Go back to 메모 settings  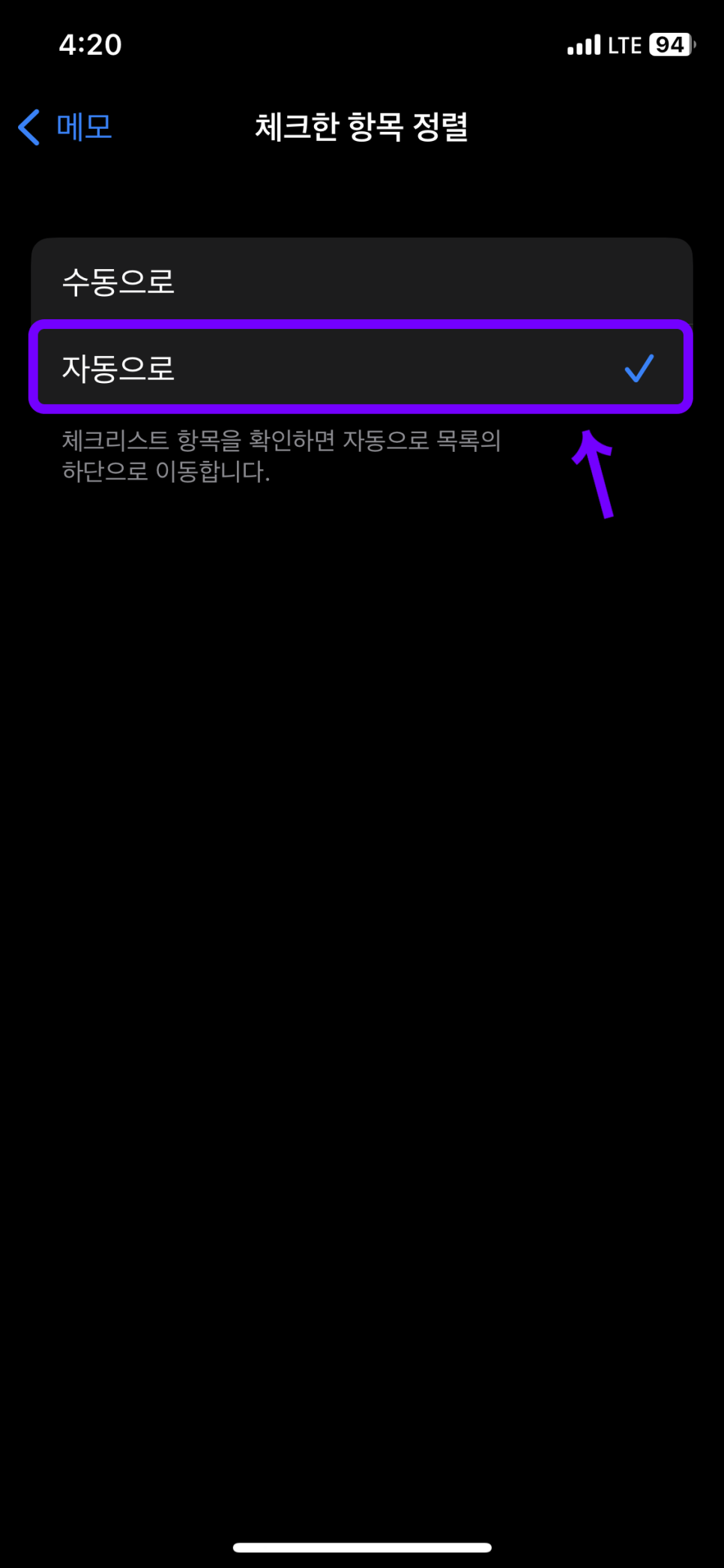[65, 127]
